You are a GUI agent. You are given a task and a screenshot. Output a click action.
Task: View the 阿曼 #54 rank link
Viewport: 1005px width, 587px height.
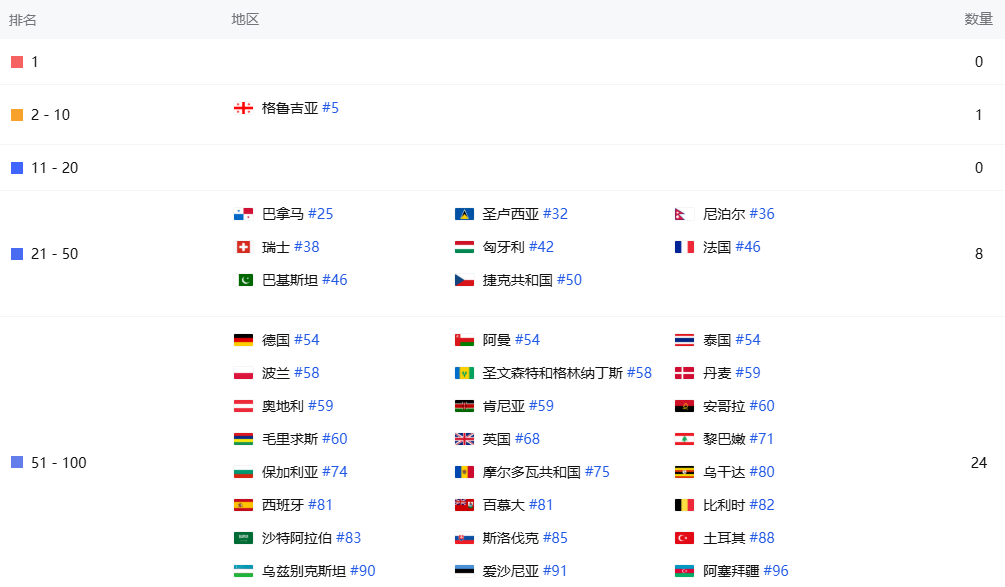point(527,340)
